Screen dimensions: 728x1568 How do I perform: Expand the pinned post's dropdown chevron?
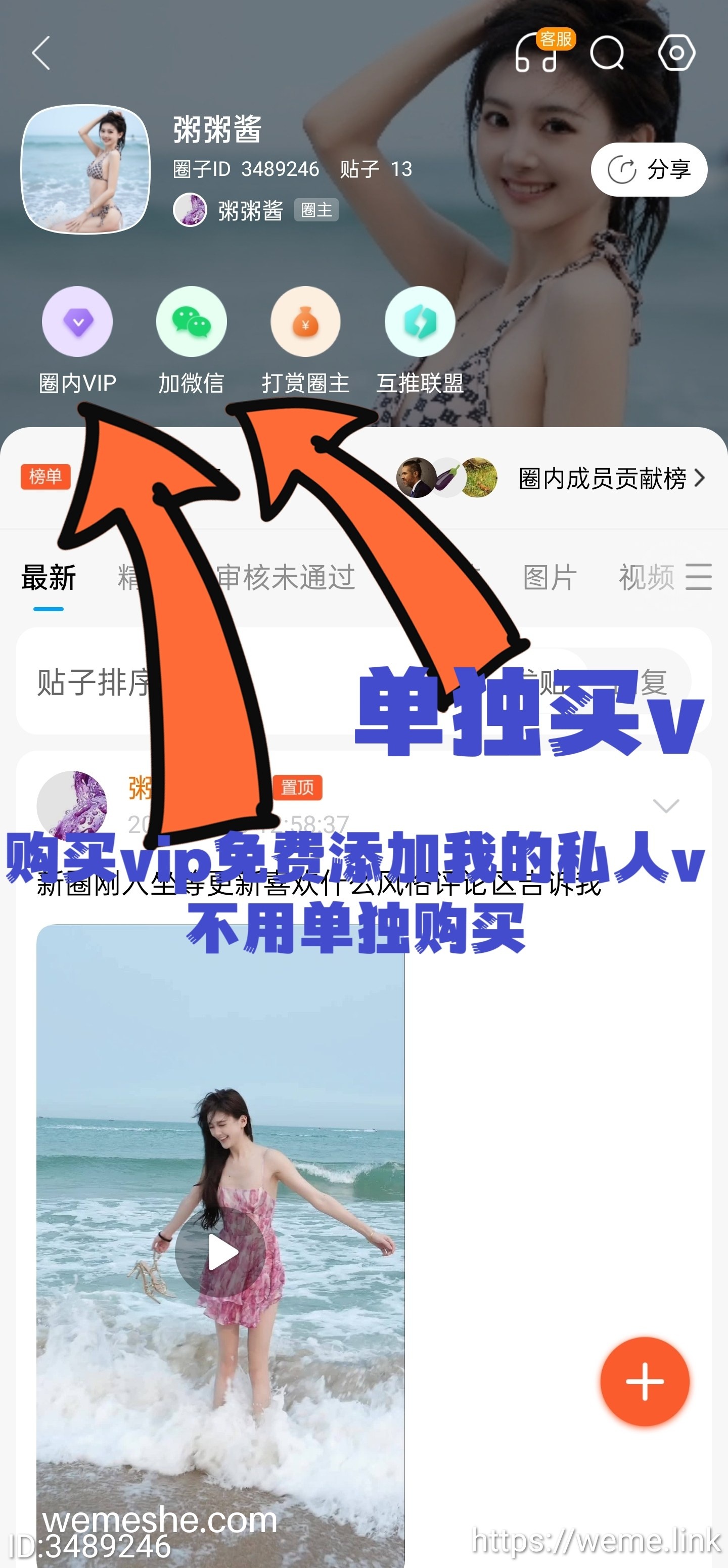pos(665,806)
